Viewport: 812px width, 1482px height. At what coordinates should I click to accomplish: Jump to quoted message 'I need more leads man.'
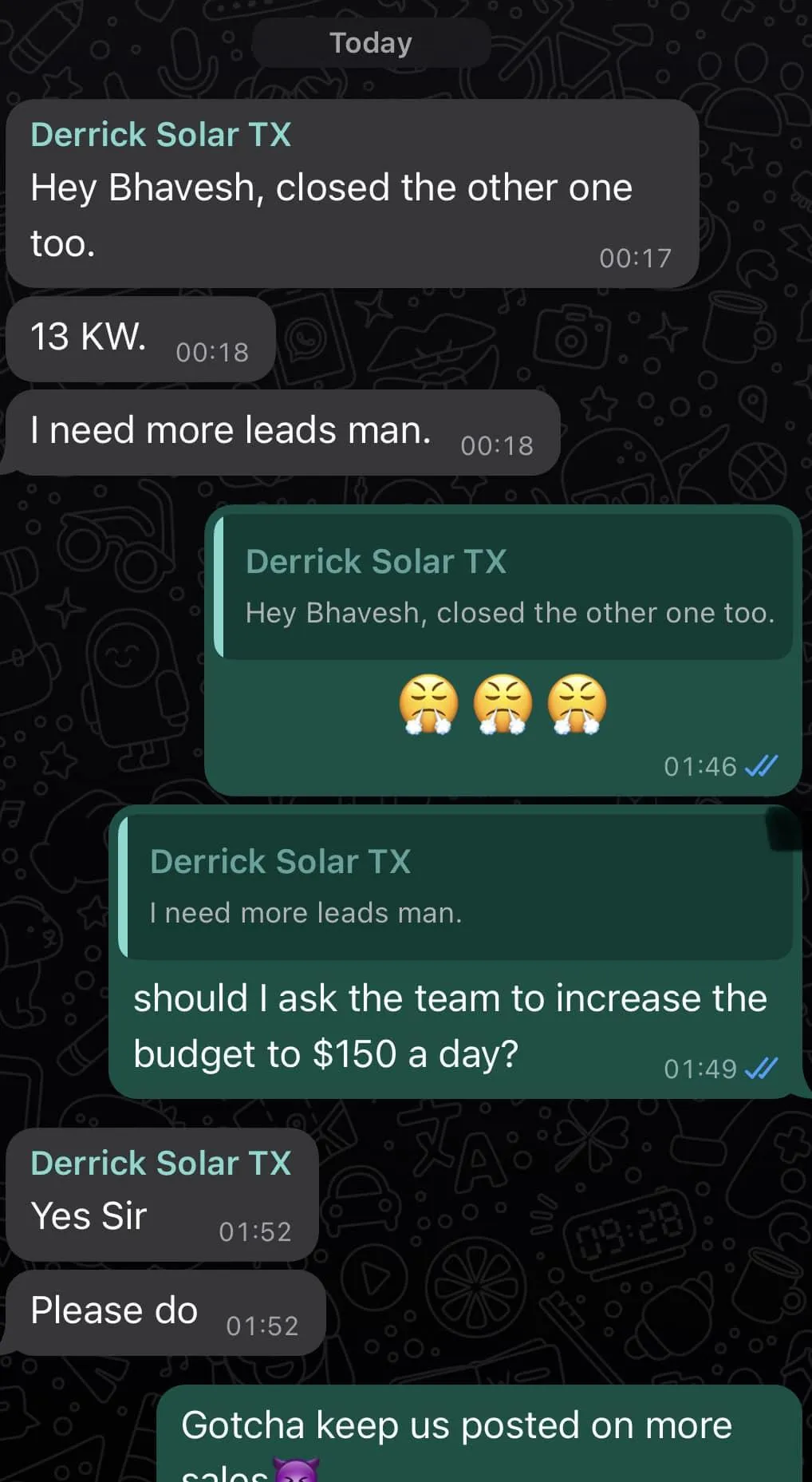(x=456, y=887)
